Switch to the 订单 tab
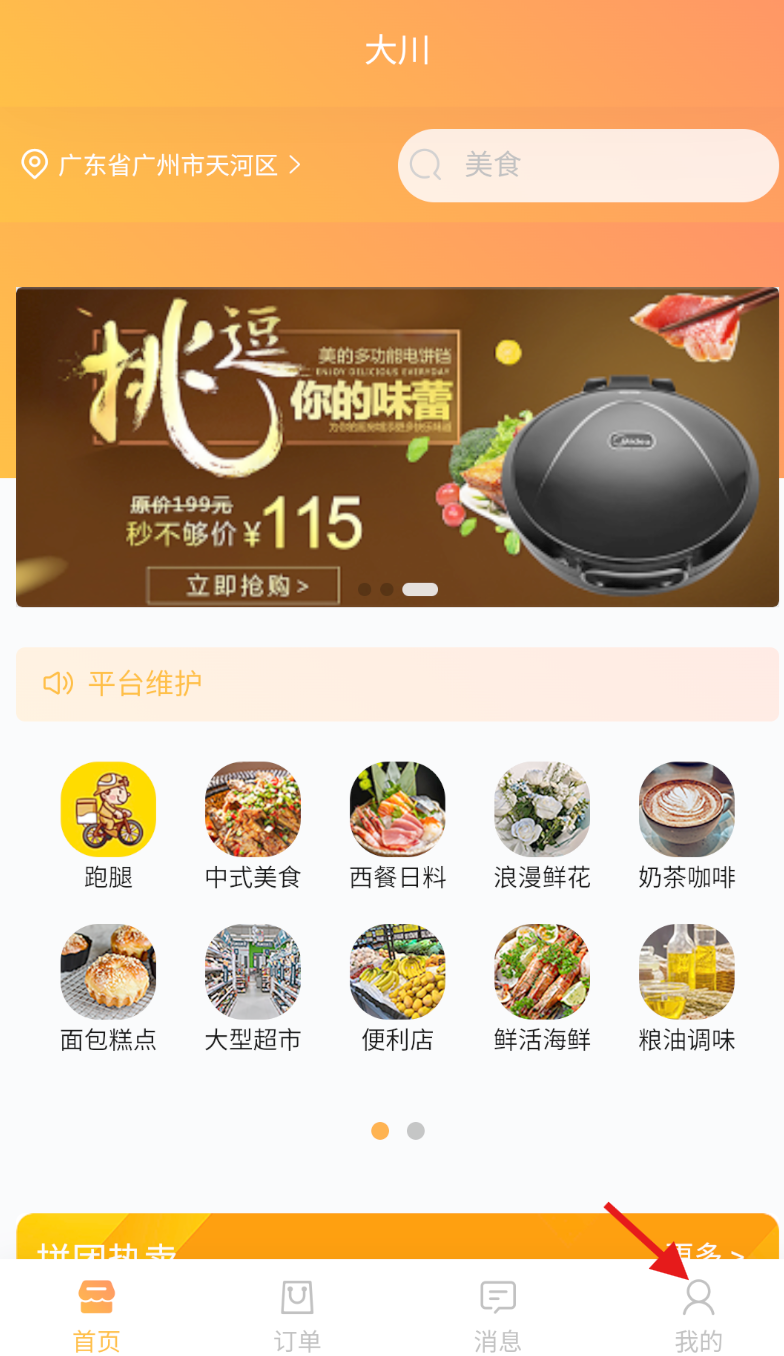Image resolution: width=784 pixels, height=1356 pixels. click(297, 1313)
